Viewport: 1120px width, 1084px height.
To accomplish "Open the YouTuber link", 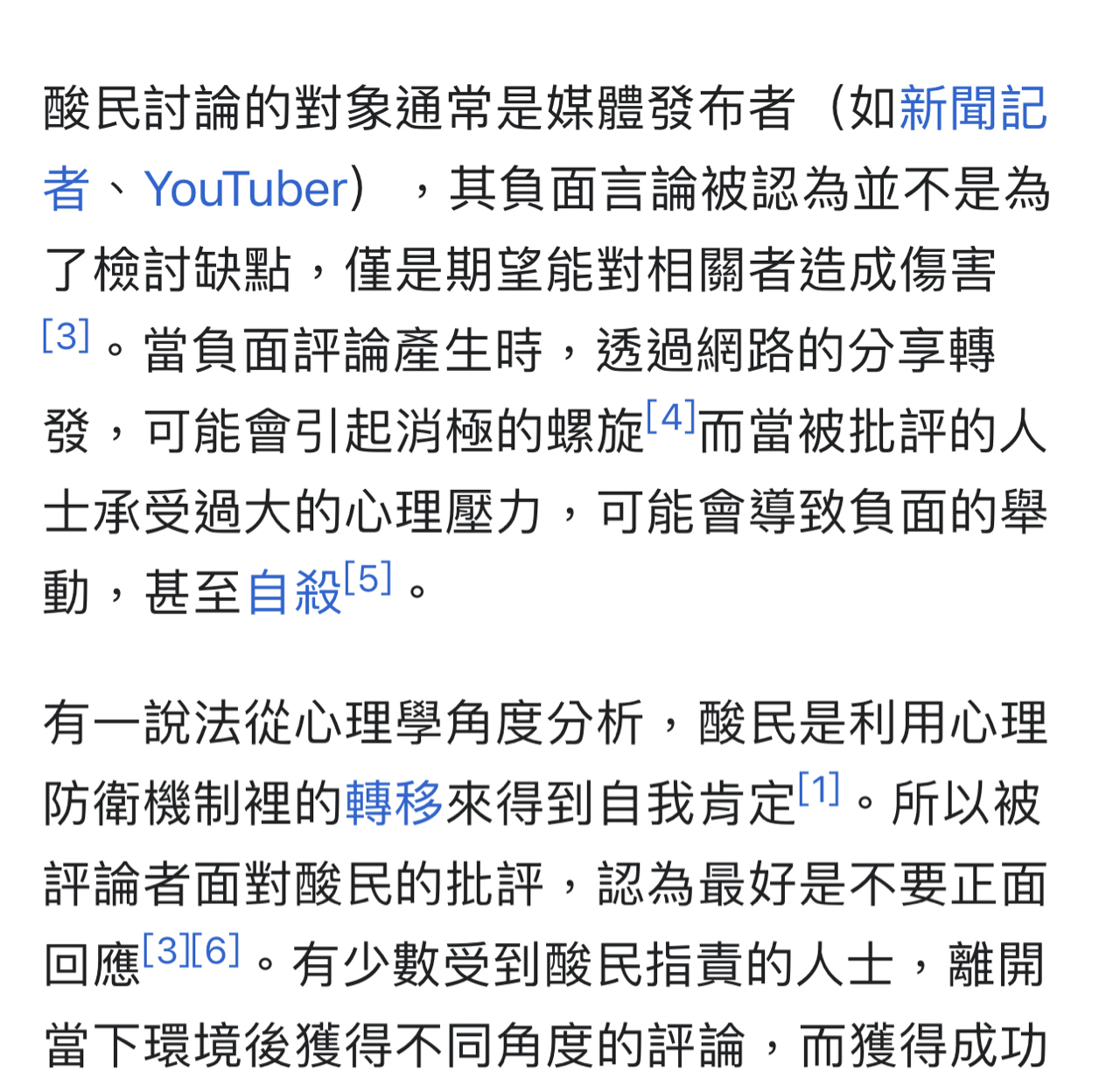I will tap(247, 190).
